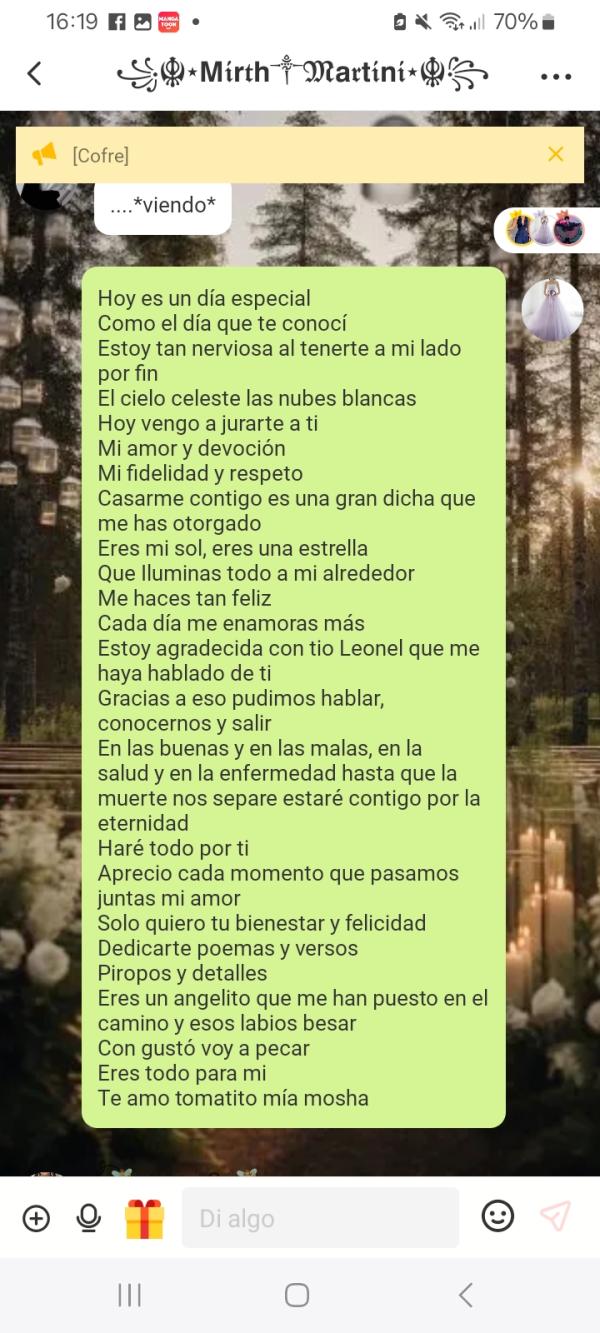600x1333 pixels.
Task: Open sender's wedding dress avatar profile
Action: coord(552,309)
